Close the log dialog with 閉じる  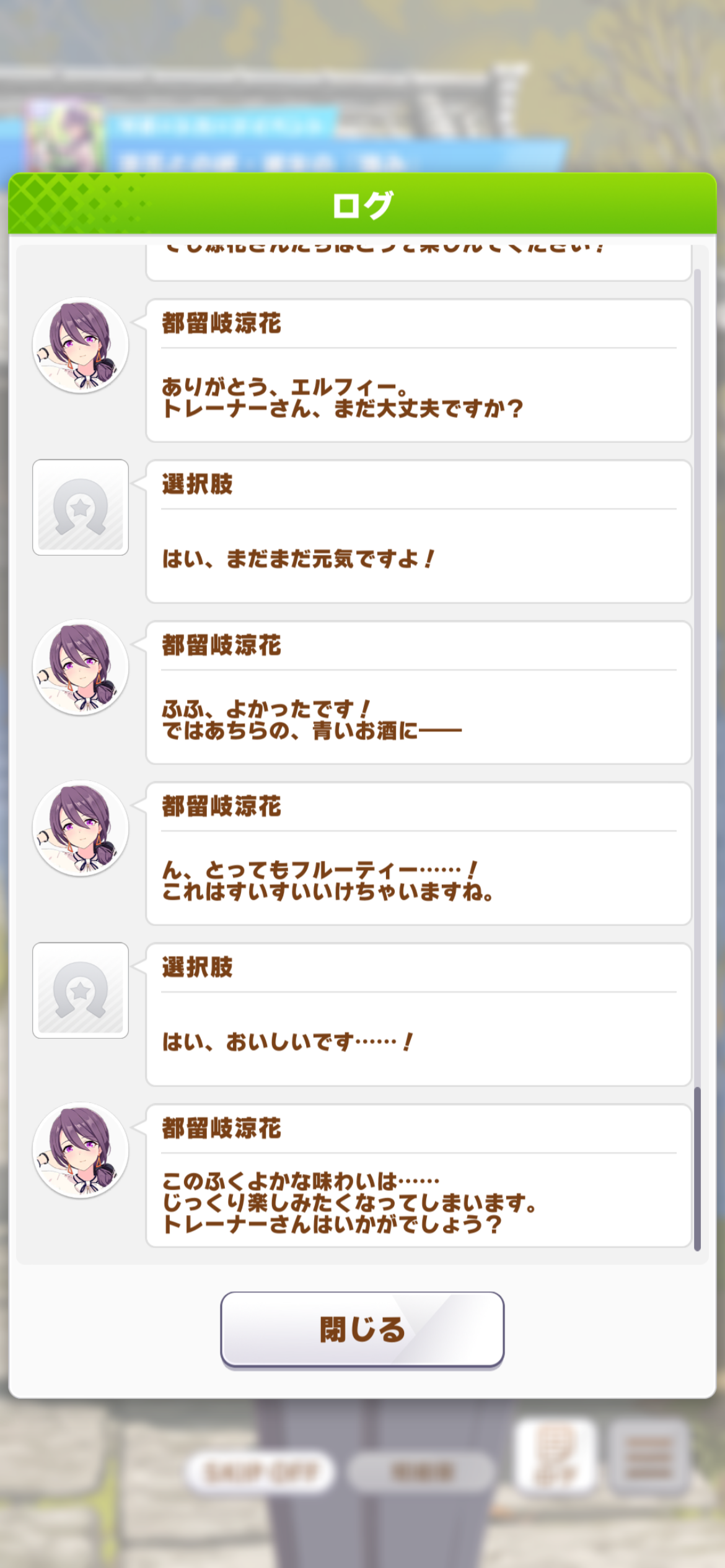tap(362, 1328)
